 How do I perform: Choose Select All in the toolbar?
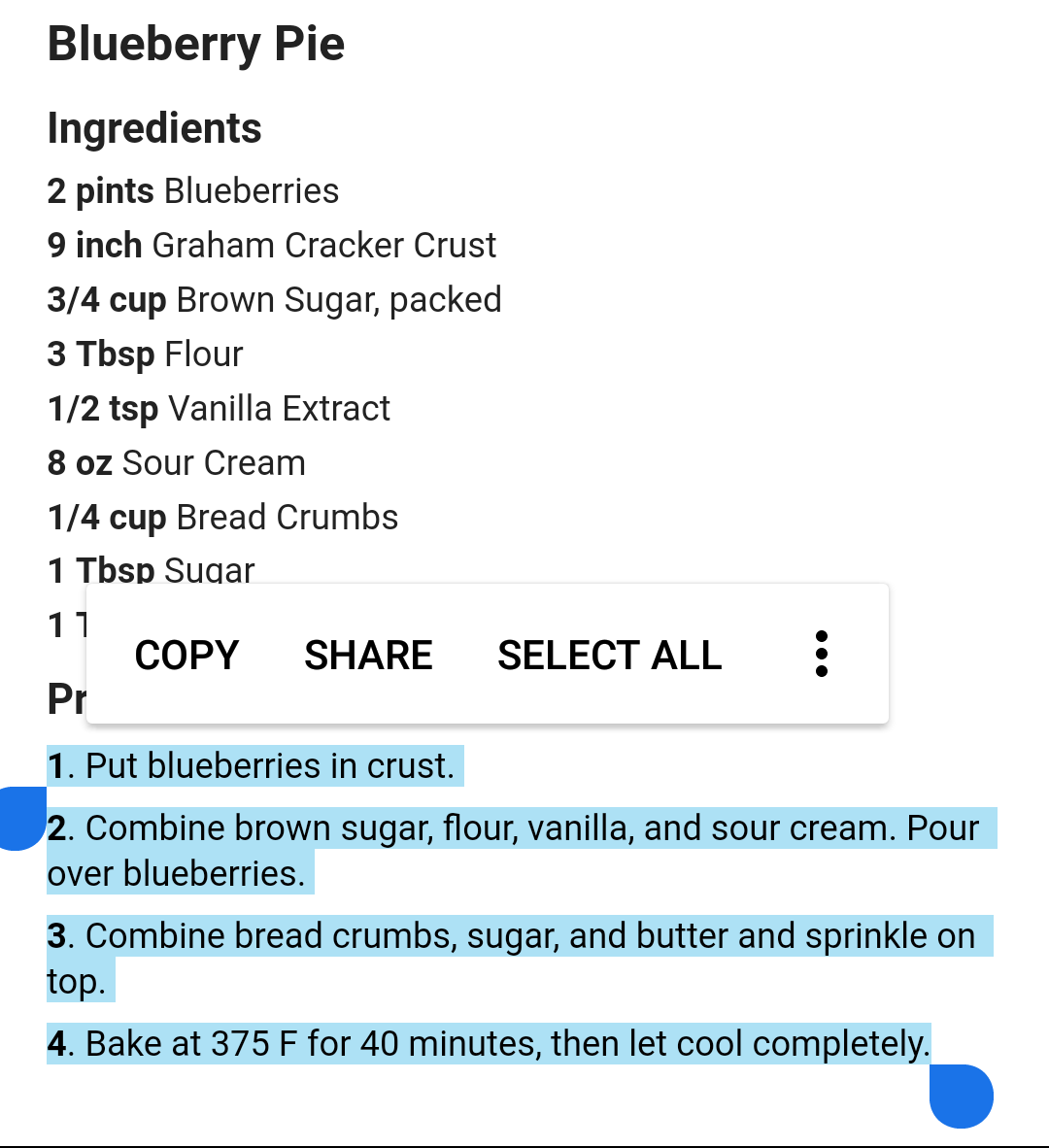pyautogui.click(x=609, y=655)
